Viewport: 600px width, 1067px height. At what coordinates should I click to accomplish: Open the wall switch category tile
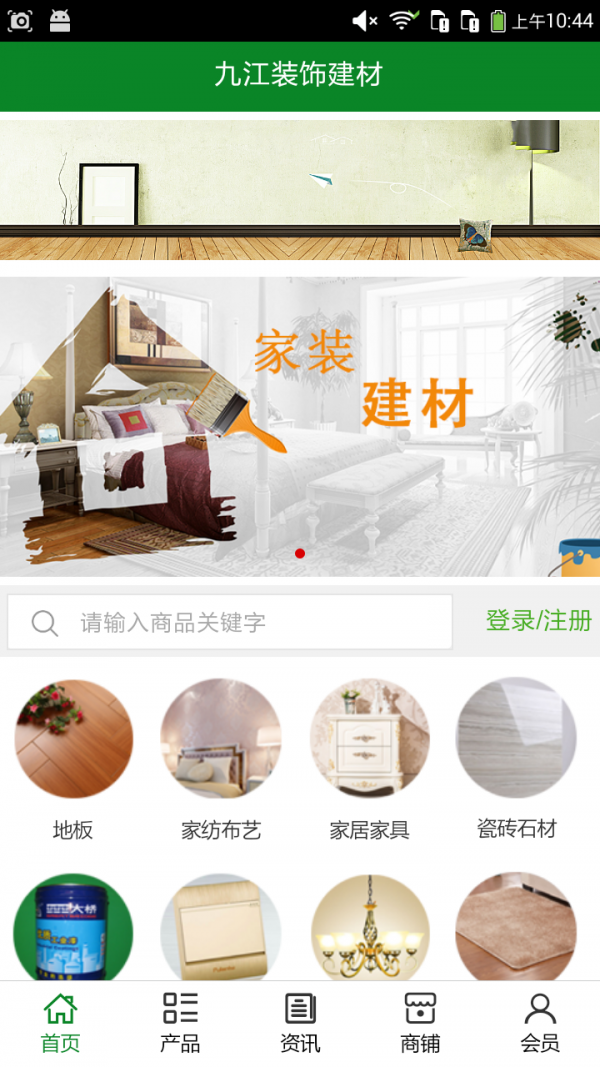[x=220, y=928]
